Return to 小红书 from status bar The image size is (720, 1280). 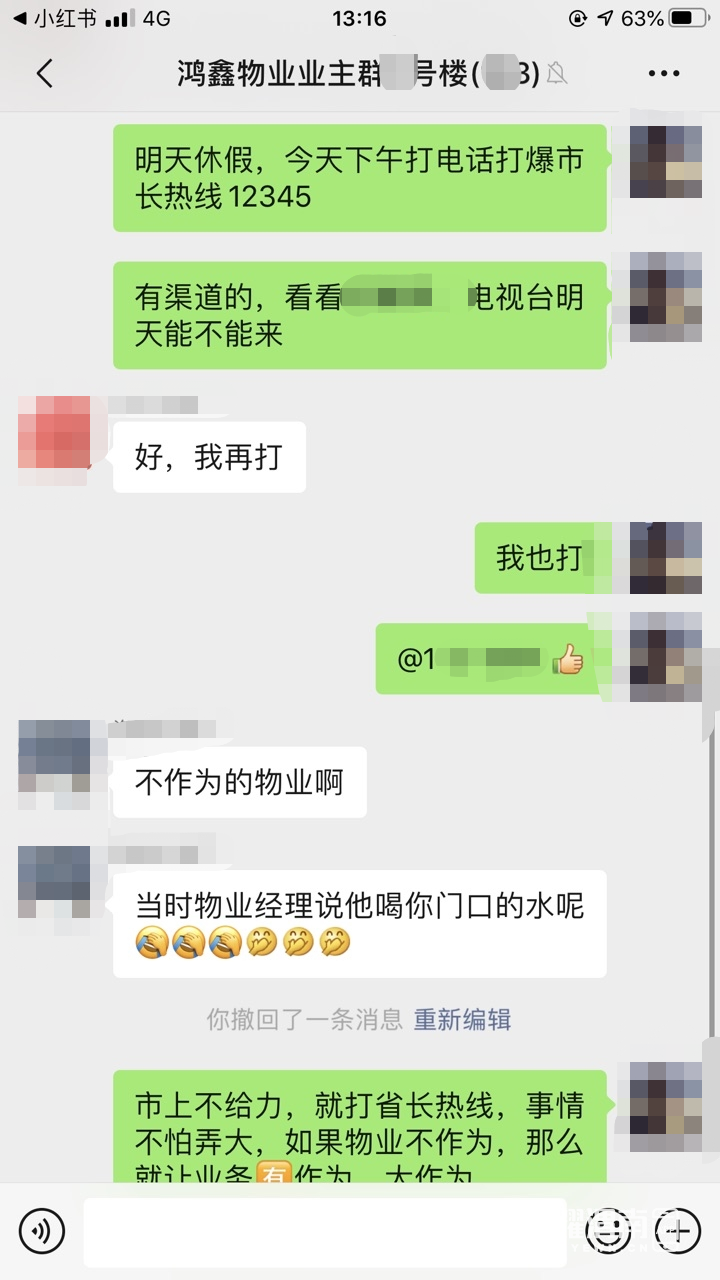pyautogui.click(x=50, y=18)
